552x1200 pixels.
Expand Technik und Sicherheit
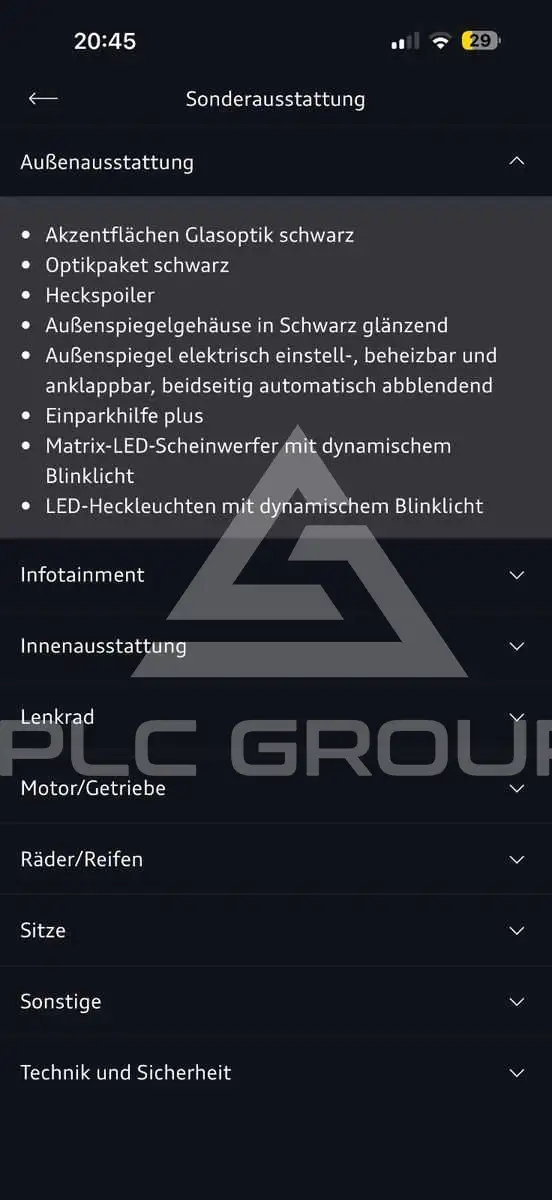pos(276,1072)
